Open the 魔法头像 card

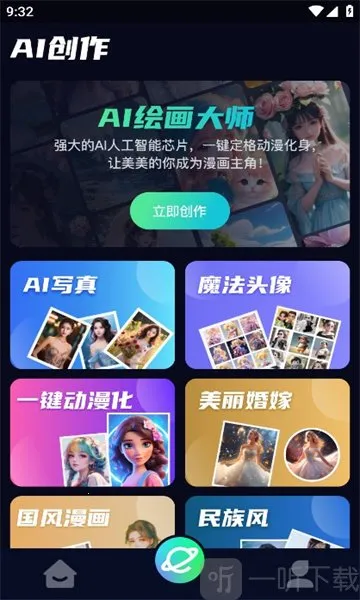pyautogui.click(x=267, y=315)
